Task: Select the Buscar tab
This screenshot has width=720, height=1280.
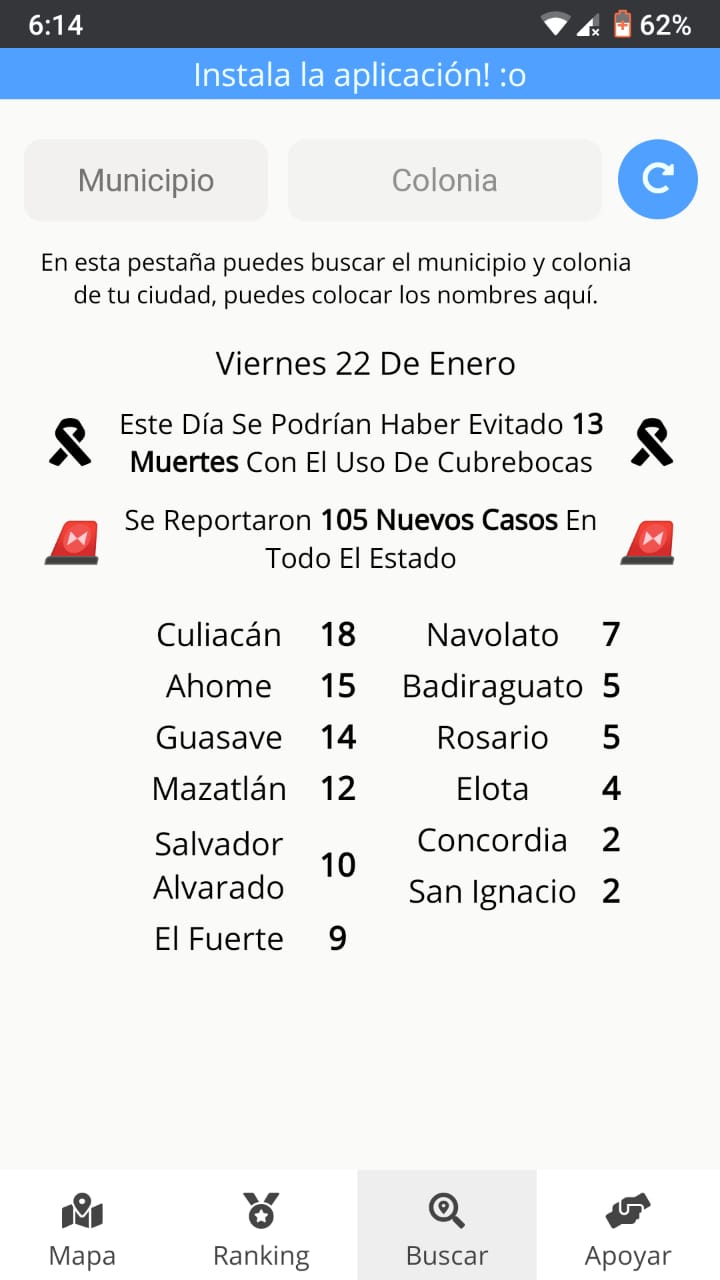Action: click(x=447, y=1229)
